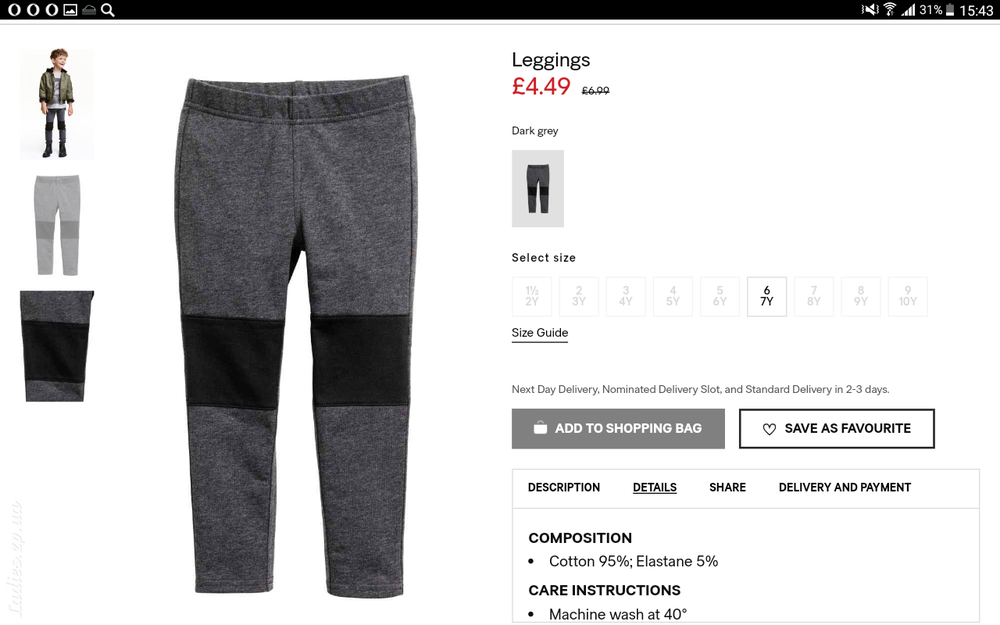Viewport: 1000px width, 625px height.
Task: Open the Size Guide link
Action: click(539, 333)
